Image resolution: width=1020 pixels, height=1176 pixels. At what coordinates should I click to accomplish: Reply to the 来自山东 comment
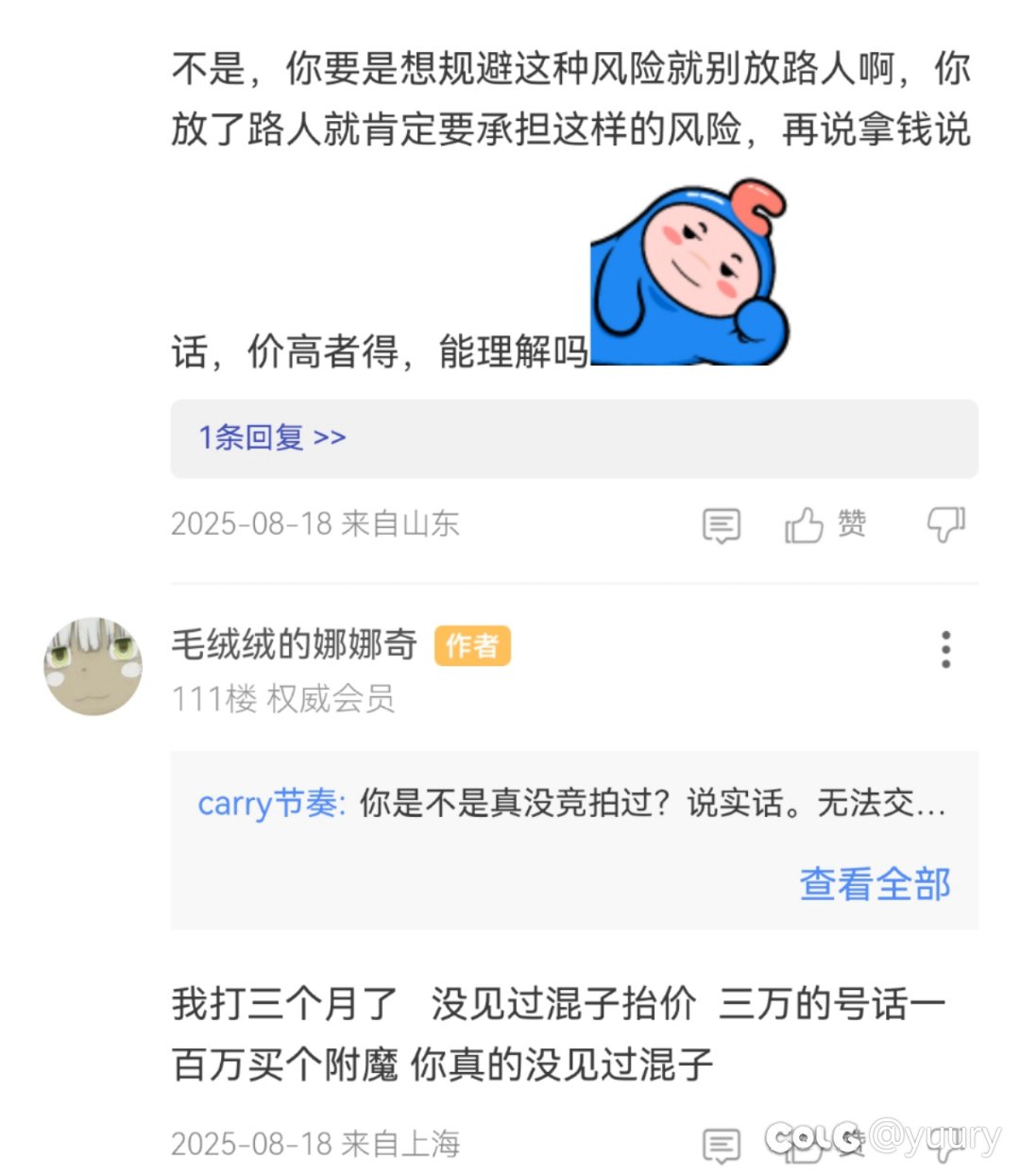[x=722, y=525]
